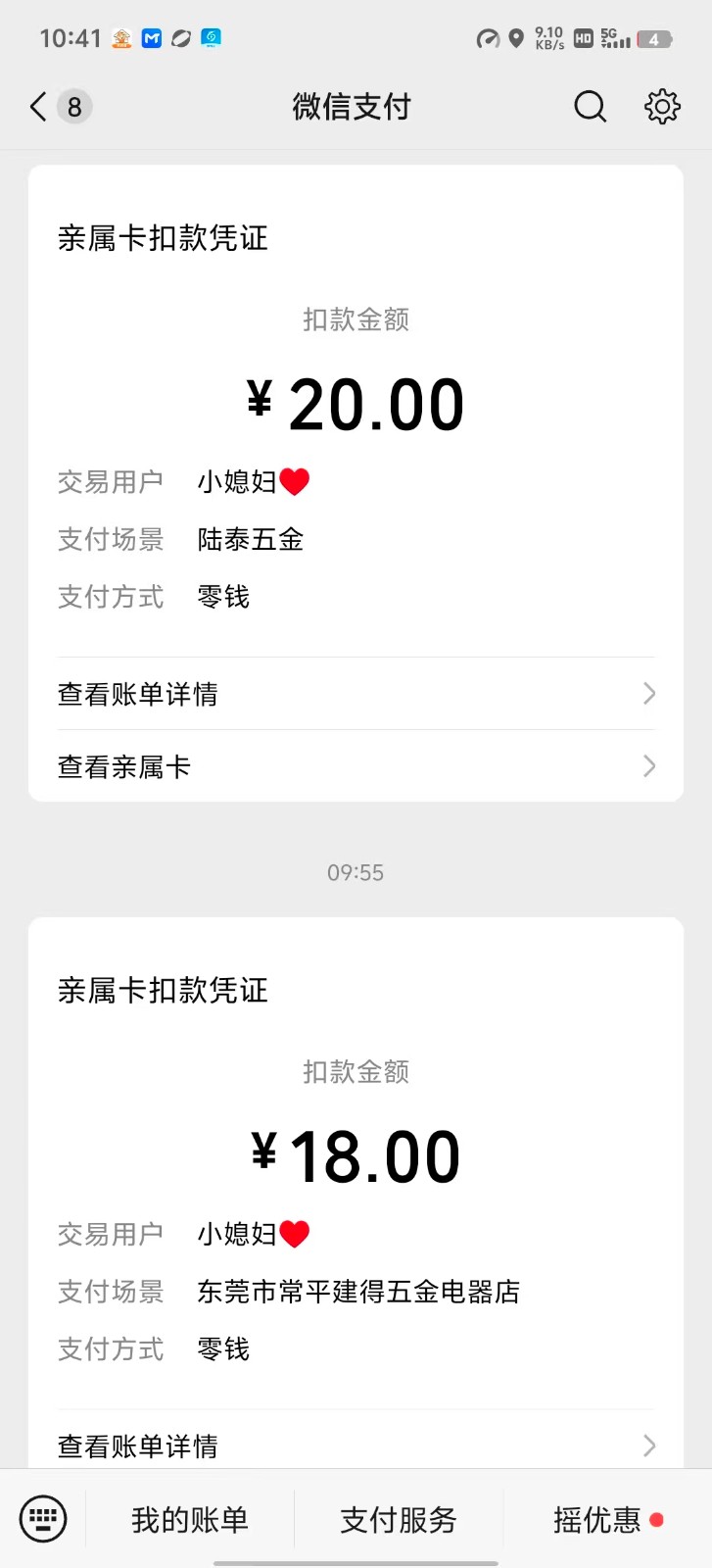This screenshot has height=1568, width=712.
Task: Open the settings gear icon
Action: 662,106
